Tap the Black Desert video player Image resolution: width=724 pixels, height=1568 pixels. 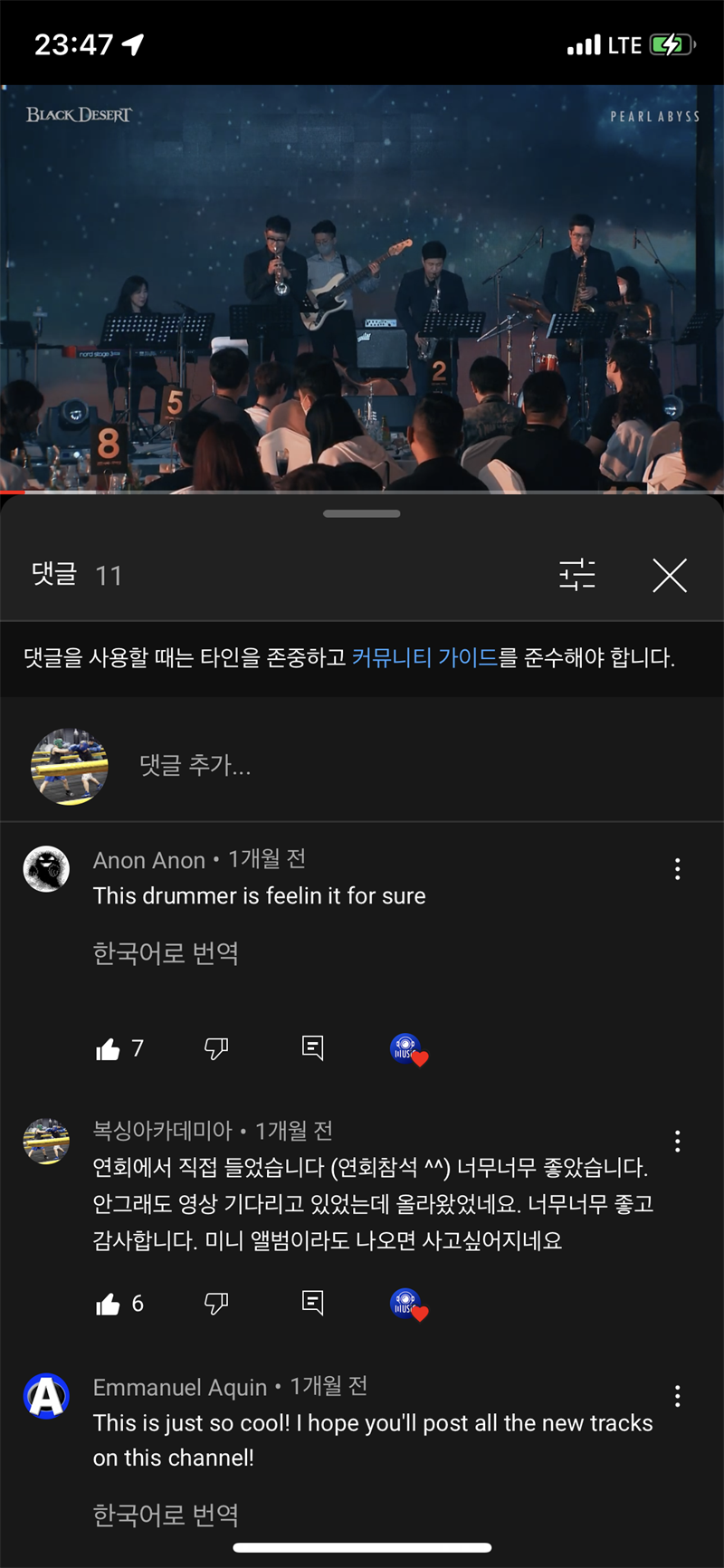(362, 290)
